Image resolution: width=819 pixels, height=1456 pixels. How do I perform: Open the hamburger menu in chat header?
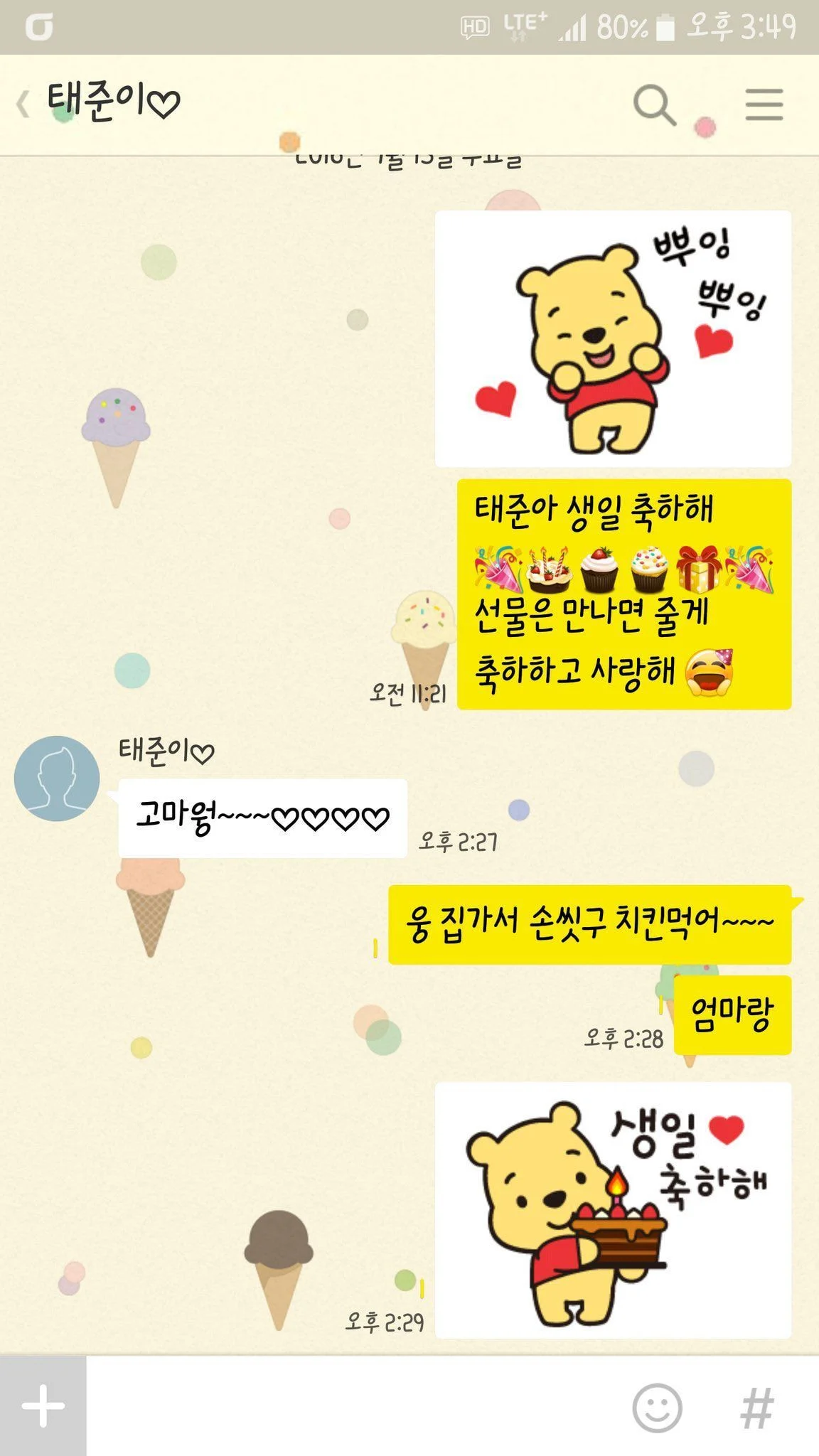(761, 105)
